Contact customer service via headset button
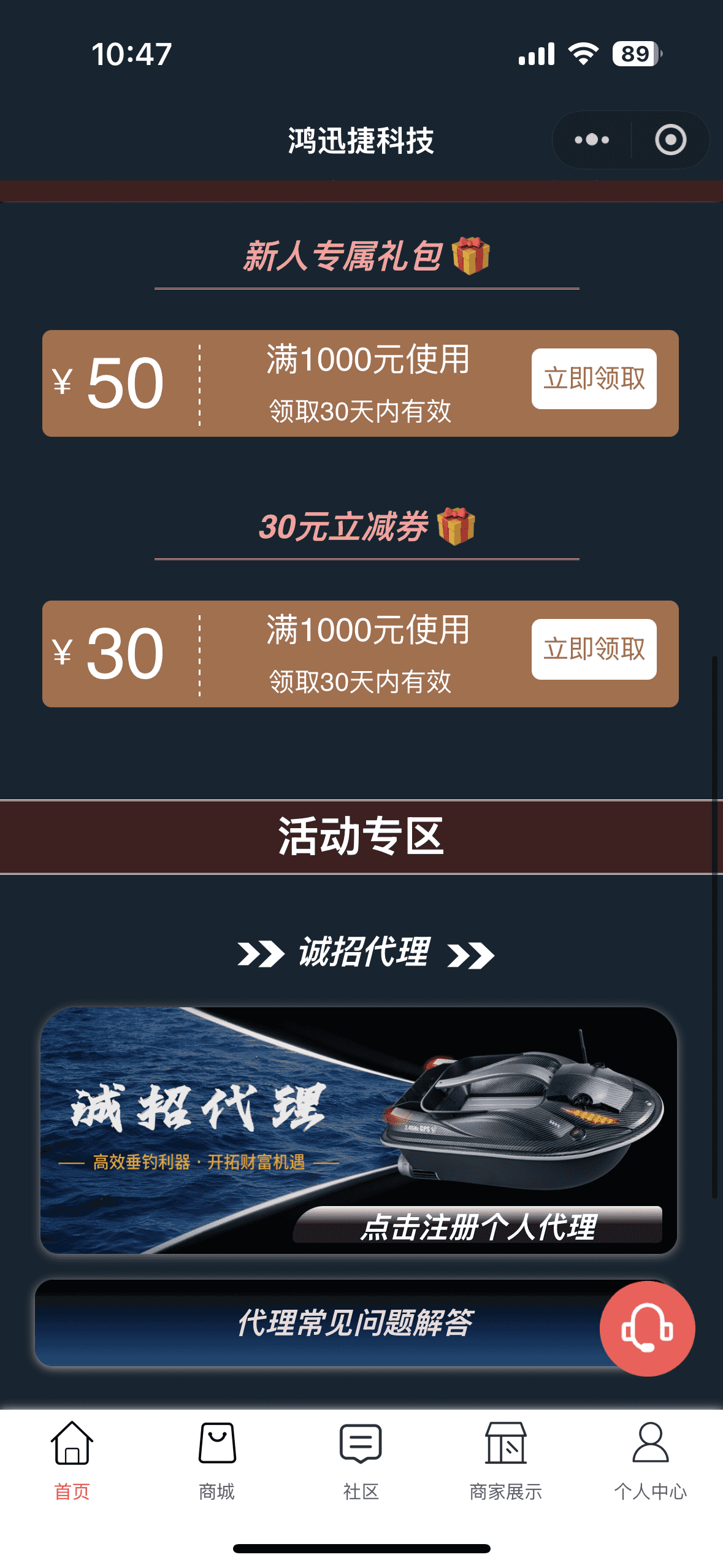Screen dimensions: 723x1568 click(647, 1329)
